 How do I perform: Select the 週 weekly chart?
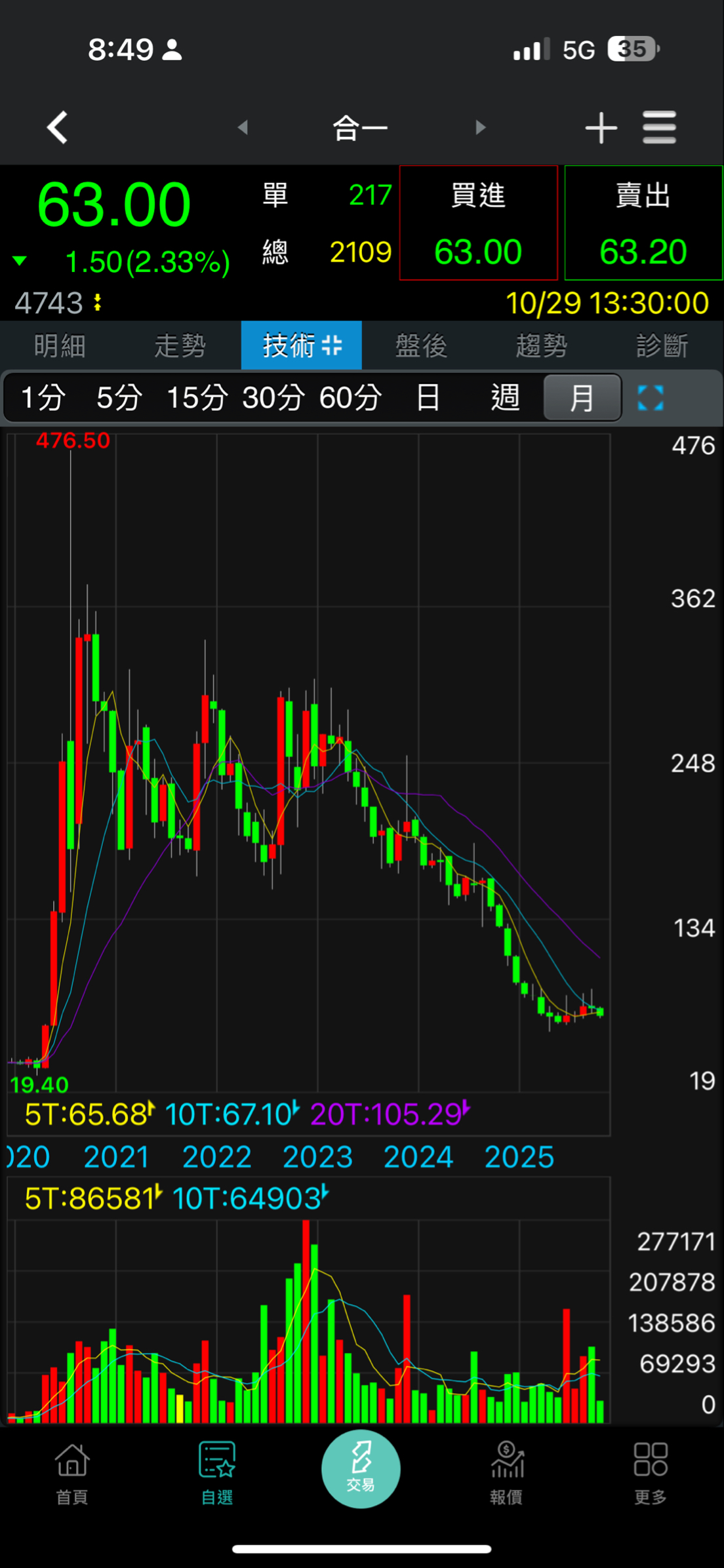(x=505, y=397)
